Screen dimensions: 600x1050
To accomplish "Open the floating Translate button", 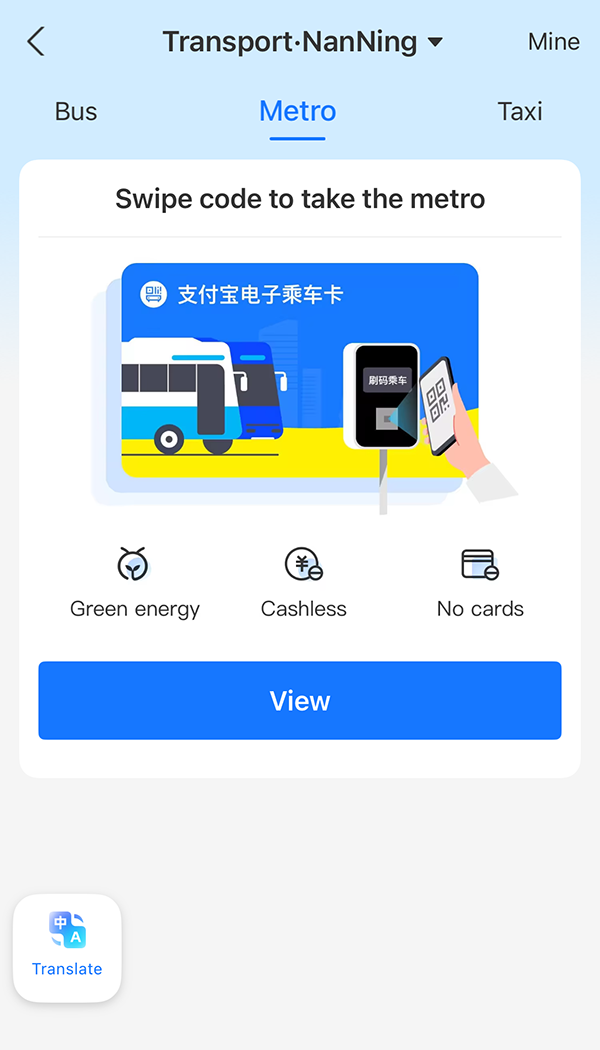I will pos(67,947).
